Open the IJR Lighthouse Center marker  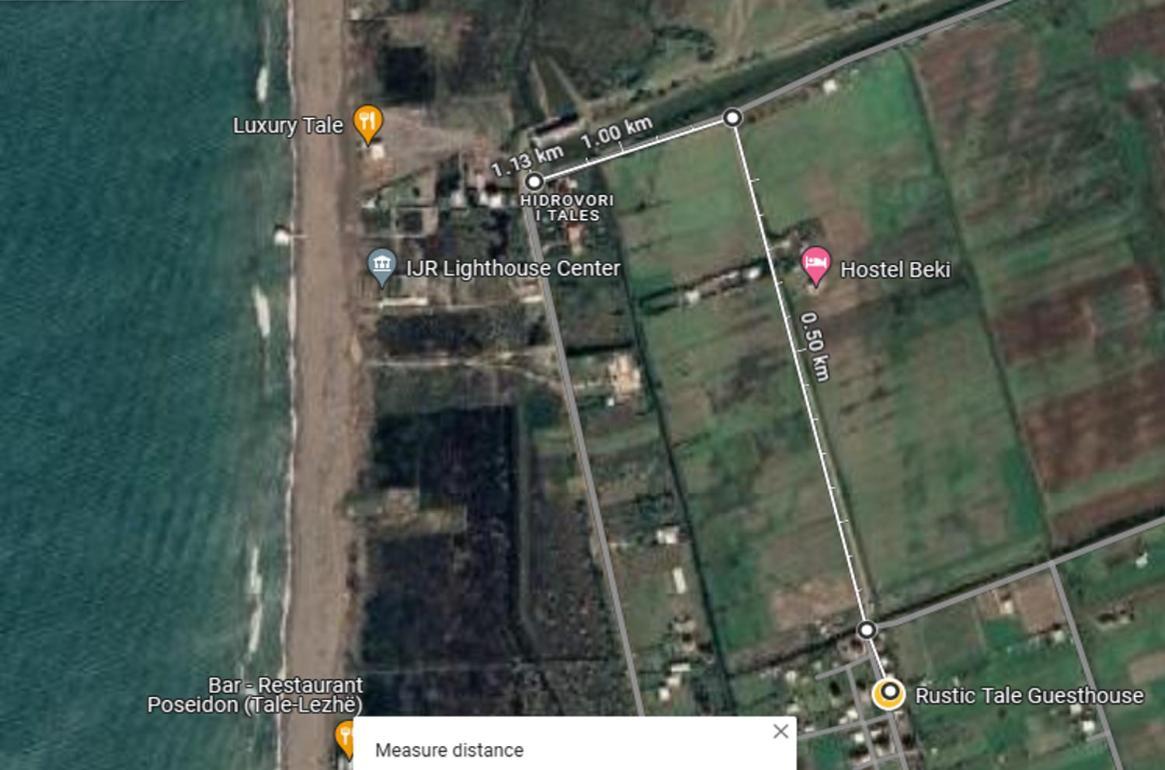pos(381,266)
